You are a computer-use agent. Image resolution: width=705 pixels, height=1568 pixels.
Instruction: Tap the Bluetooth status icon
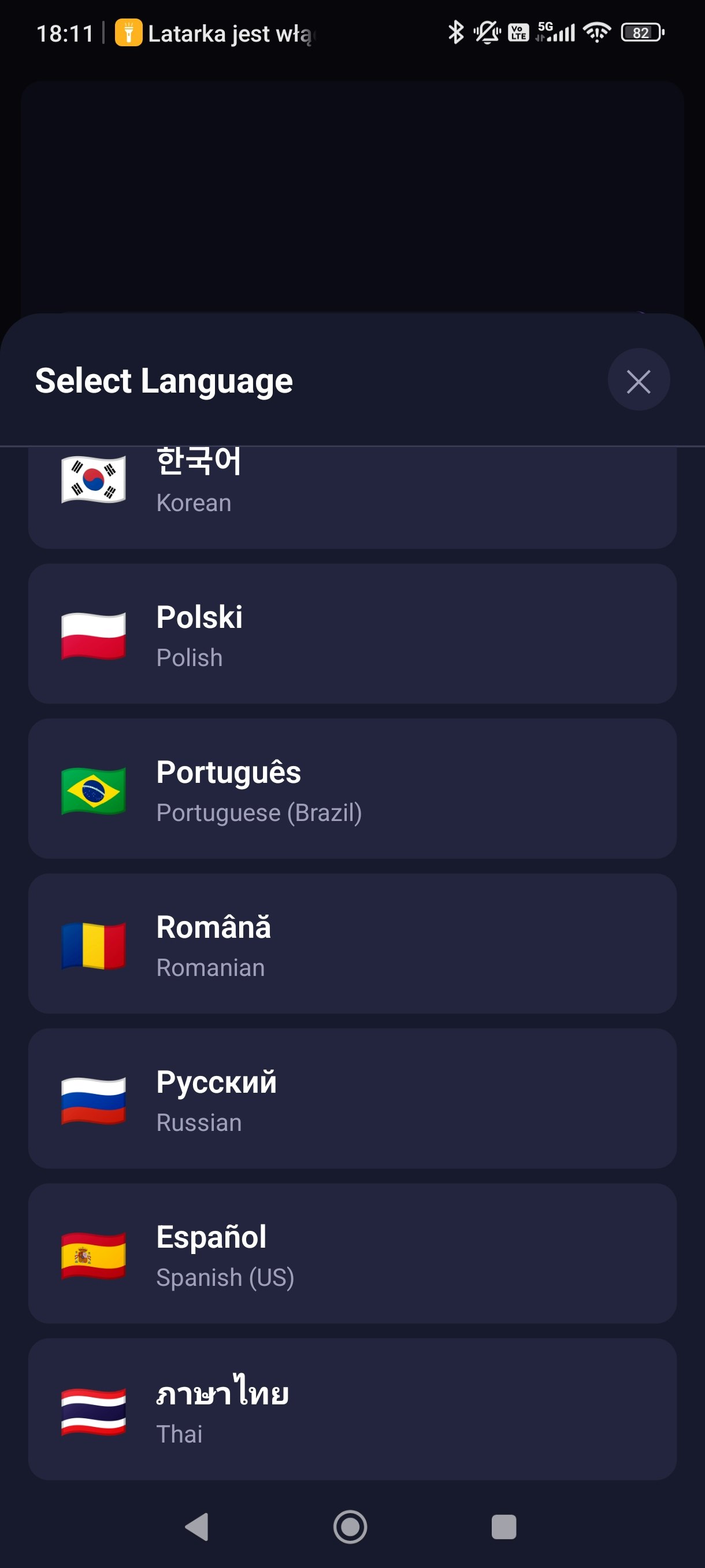(x=455, y=33)
